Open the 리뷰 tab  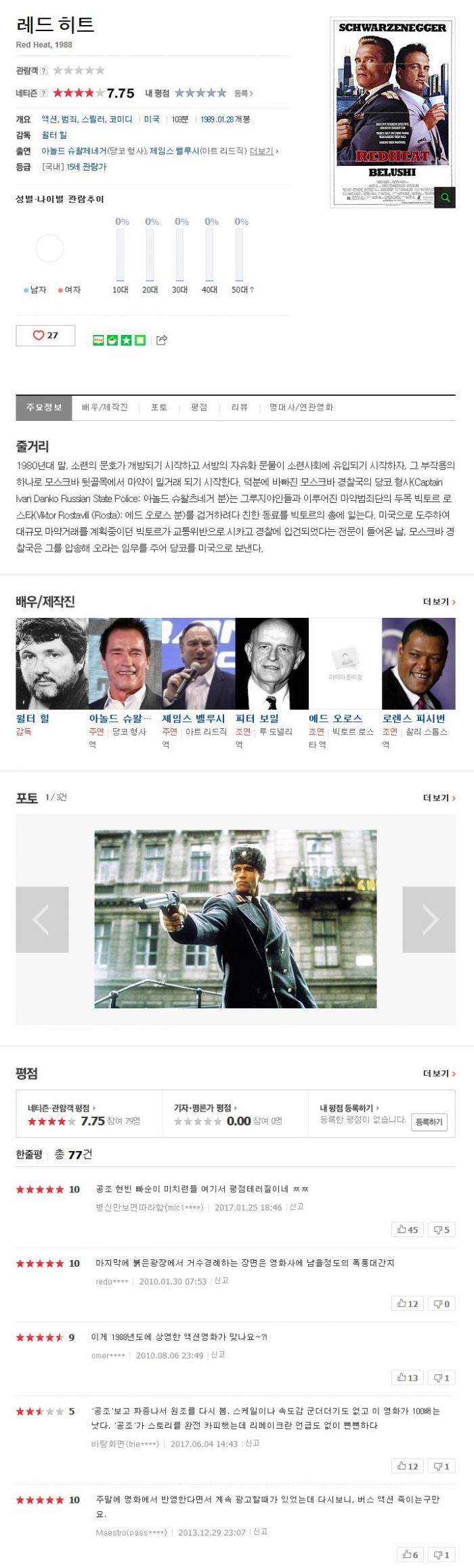[240, 407]
